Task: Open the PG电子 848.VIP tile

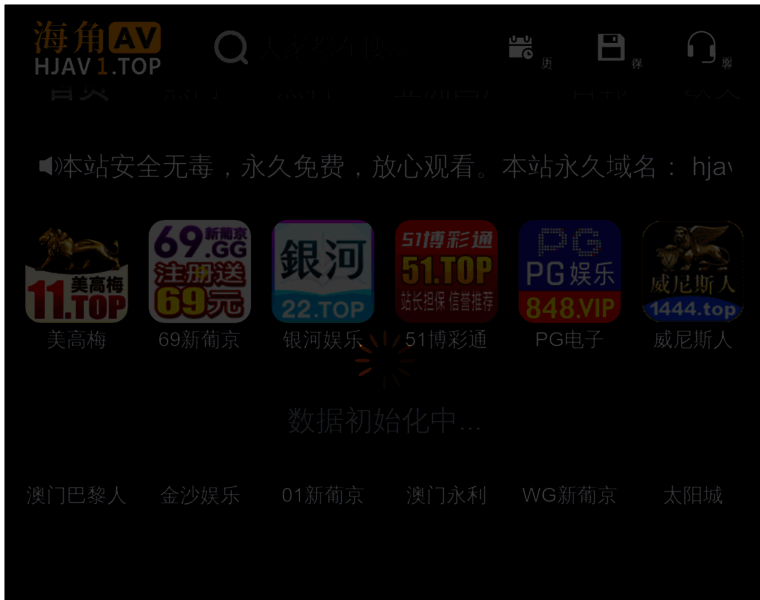Action: click(569, 272)
